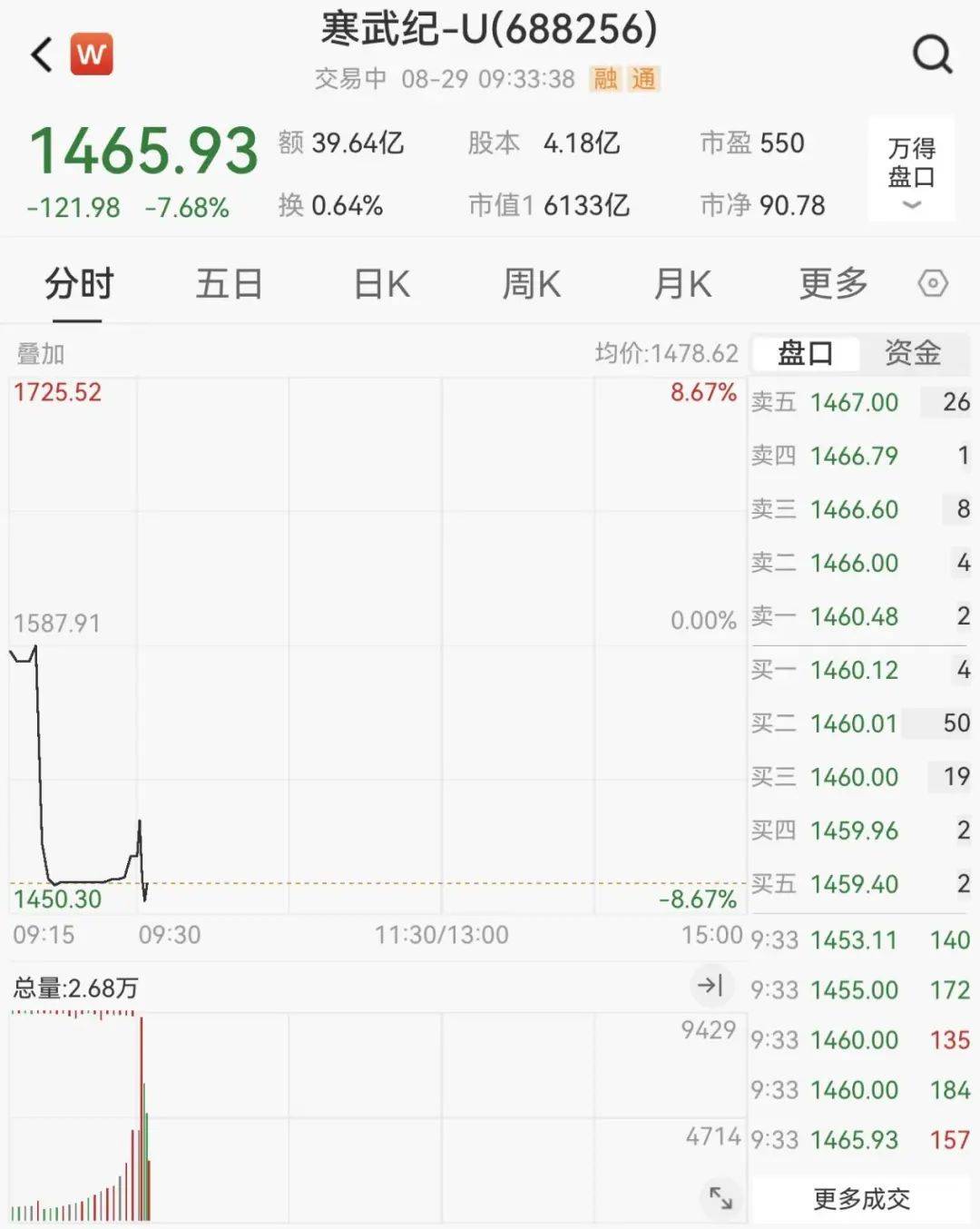Switch to the 日K candlestick tab

tap(381, 284)
